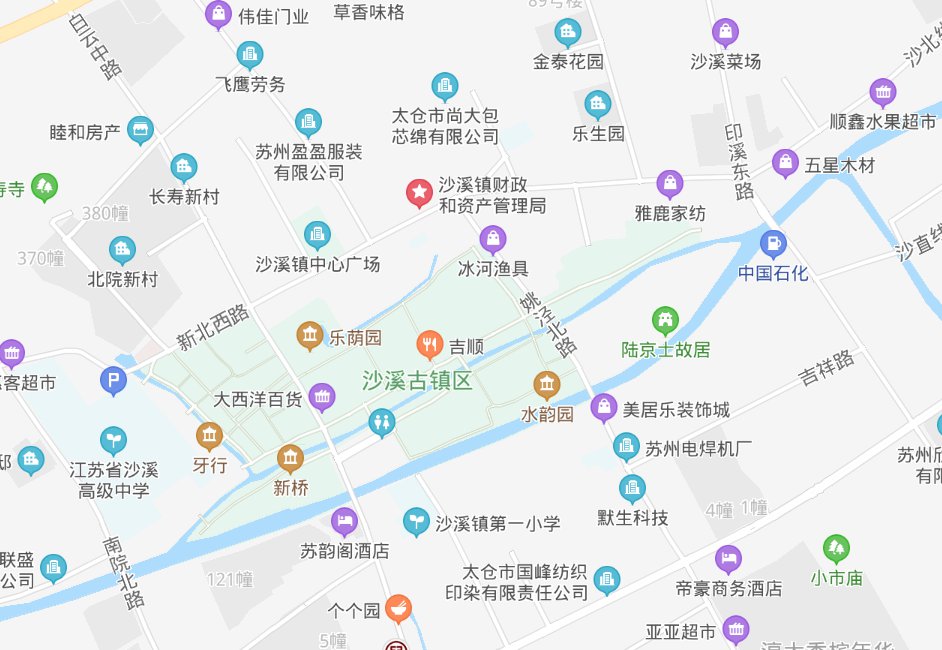Screen dimensions: 942x650
Task: Open the 个个园 restaurant marker
Action: coord(398,607)
